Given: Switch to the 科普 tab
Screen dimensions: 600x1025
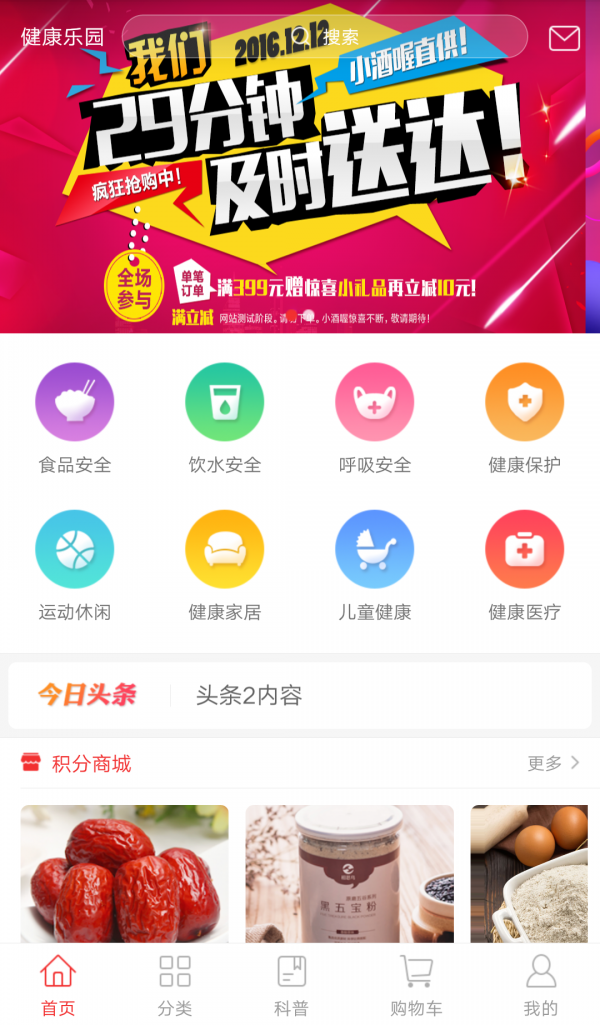Looking at the screenshot, I should tap(291, 985).
